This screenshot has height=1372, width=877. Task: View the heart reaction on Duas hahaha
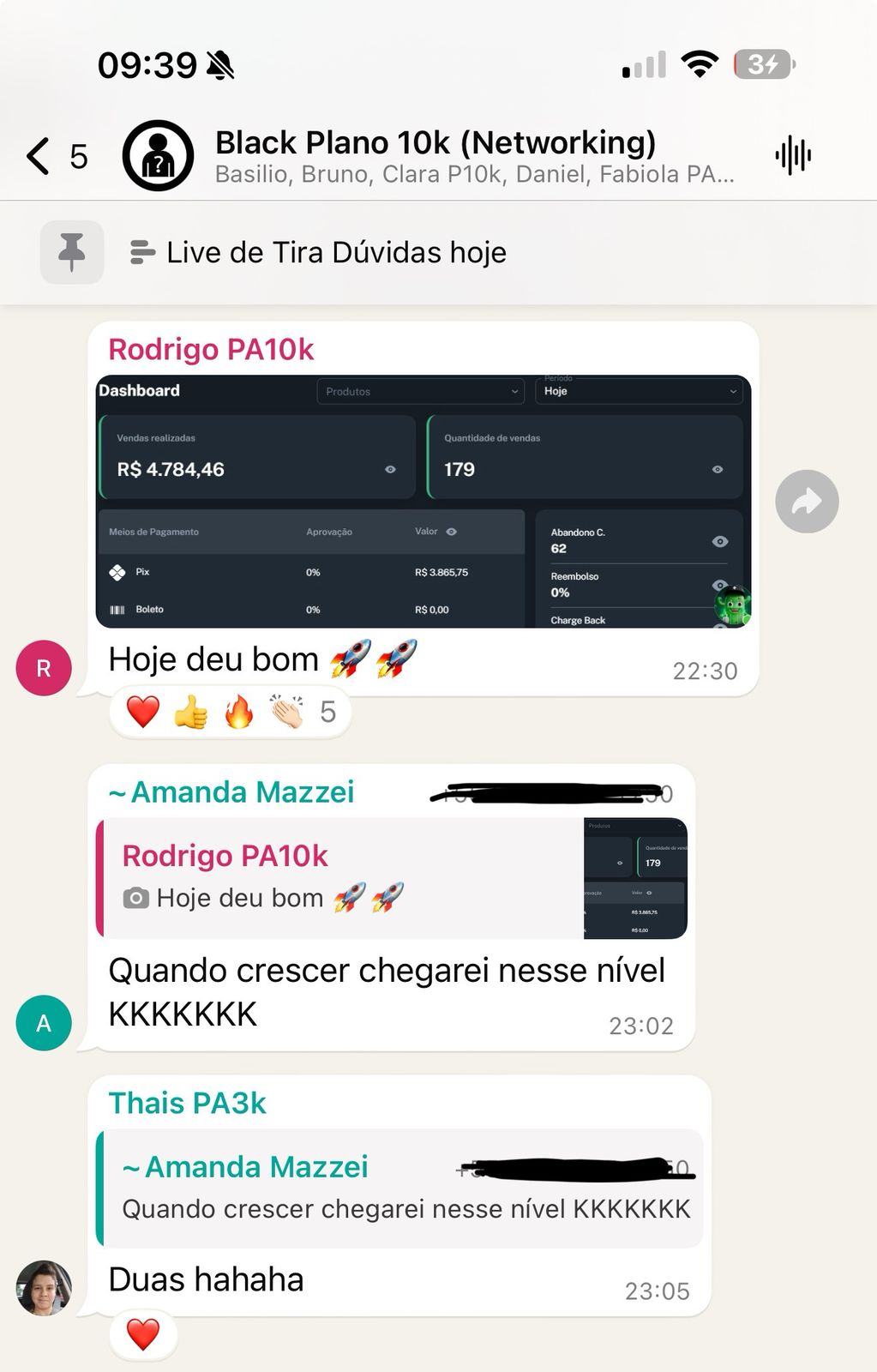(143, 1334)
